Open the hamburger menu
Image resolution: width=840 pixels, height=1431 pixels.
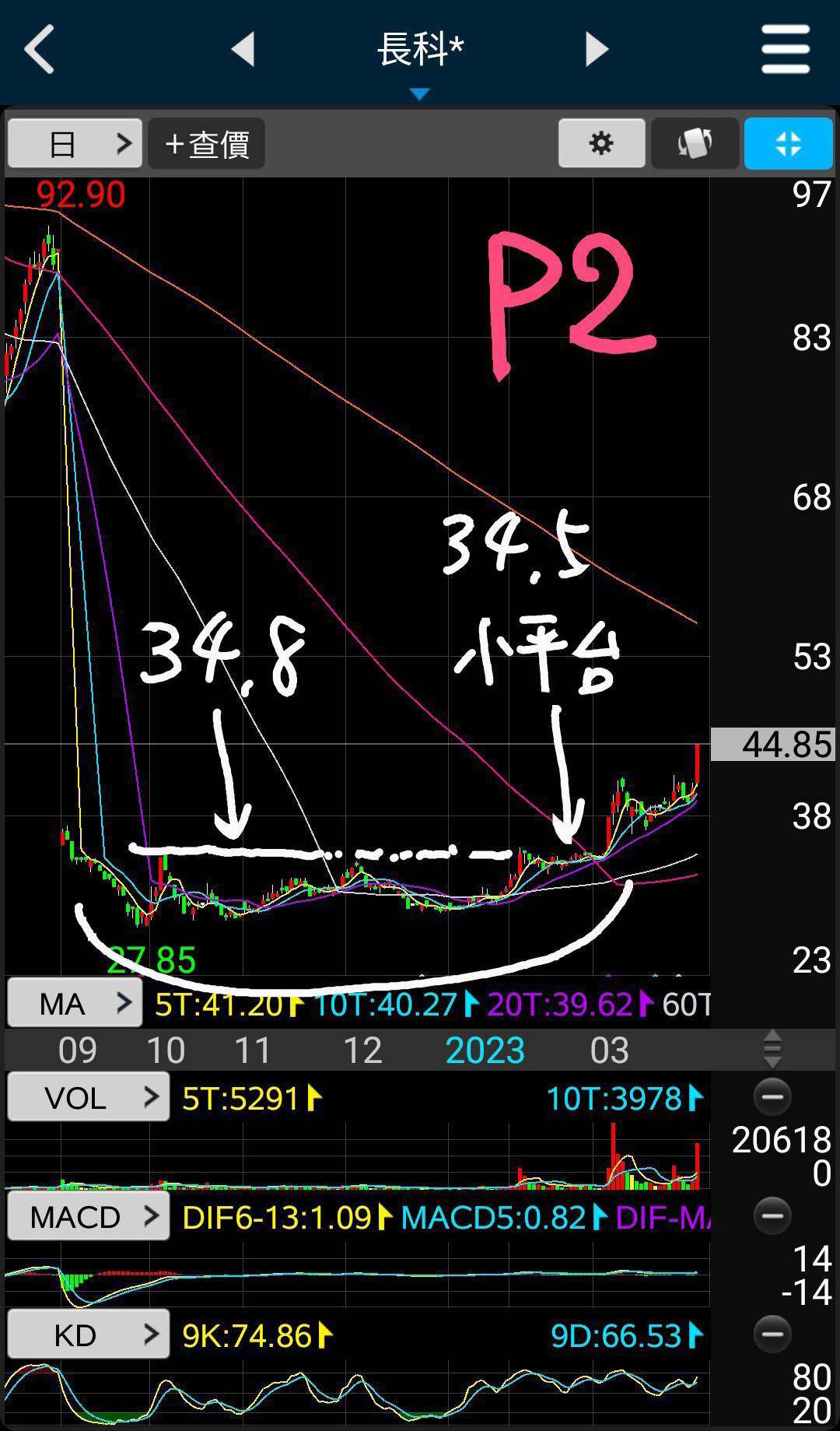pyautogui.click(x=785, y=49)
